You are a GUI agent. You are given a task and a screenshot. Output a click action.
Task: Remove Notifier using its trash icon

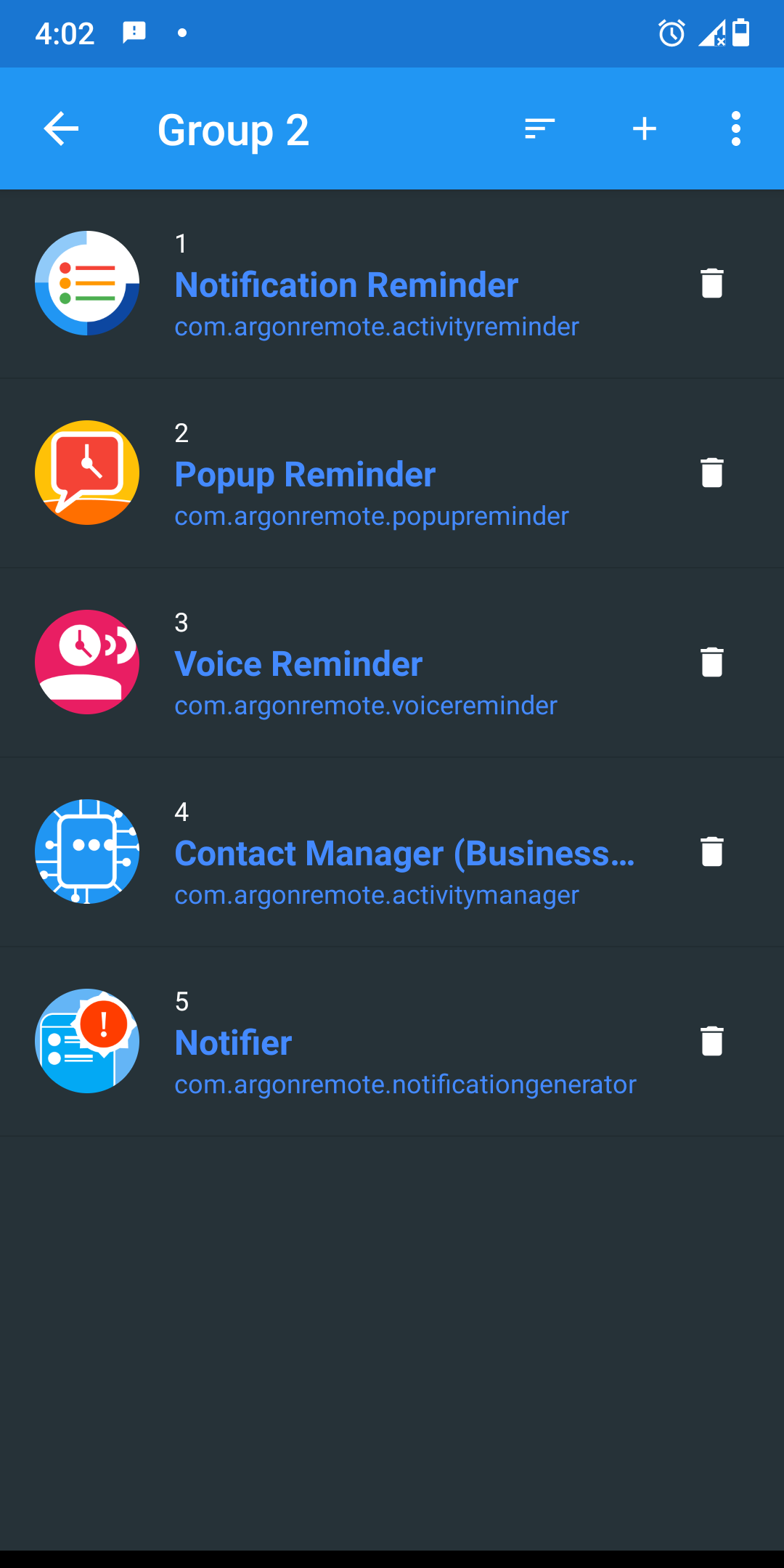pyautogui.click(x=712, y=1041)
